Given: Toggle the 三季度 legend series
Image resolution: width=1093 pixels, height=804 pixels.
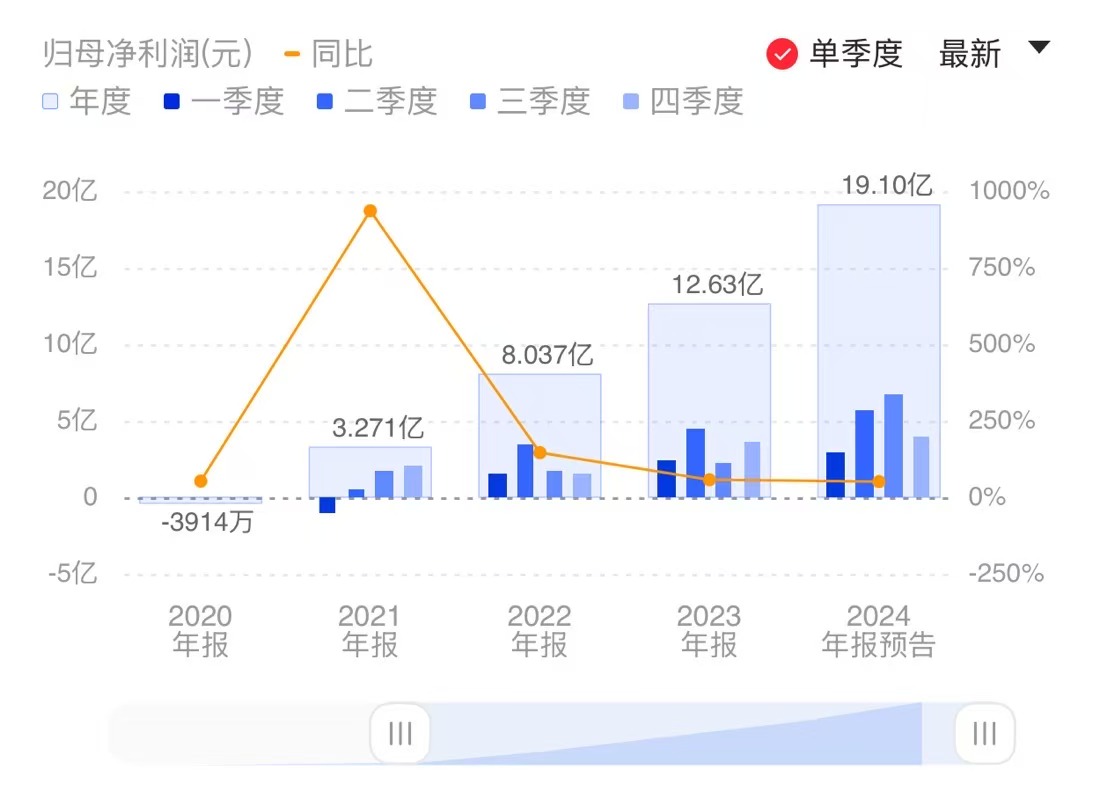Looking at the screenshot, I should (529, 101).
